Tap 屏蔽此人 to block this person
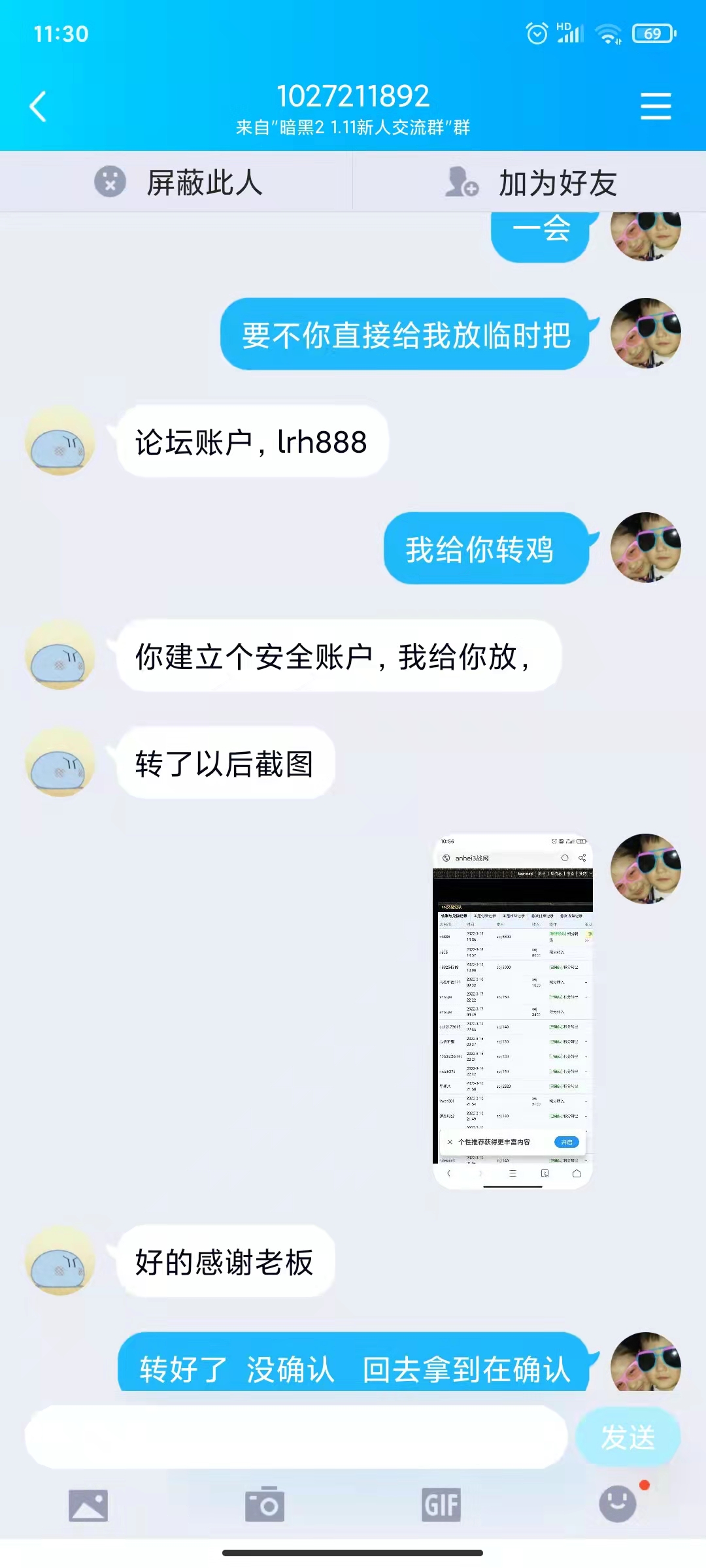The image size is (706, 1568). (178, 182)
